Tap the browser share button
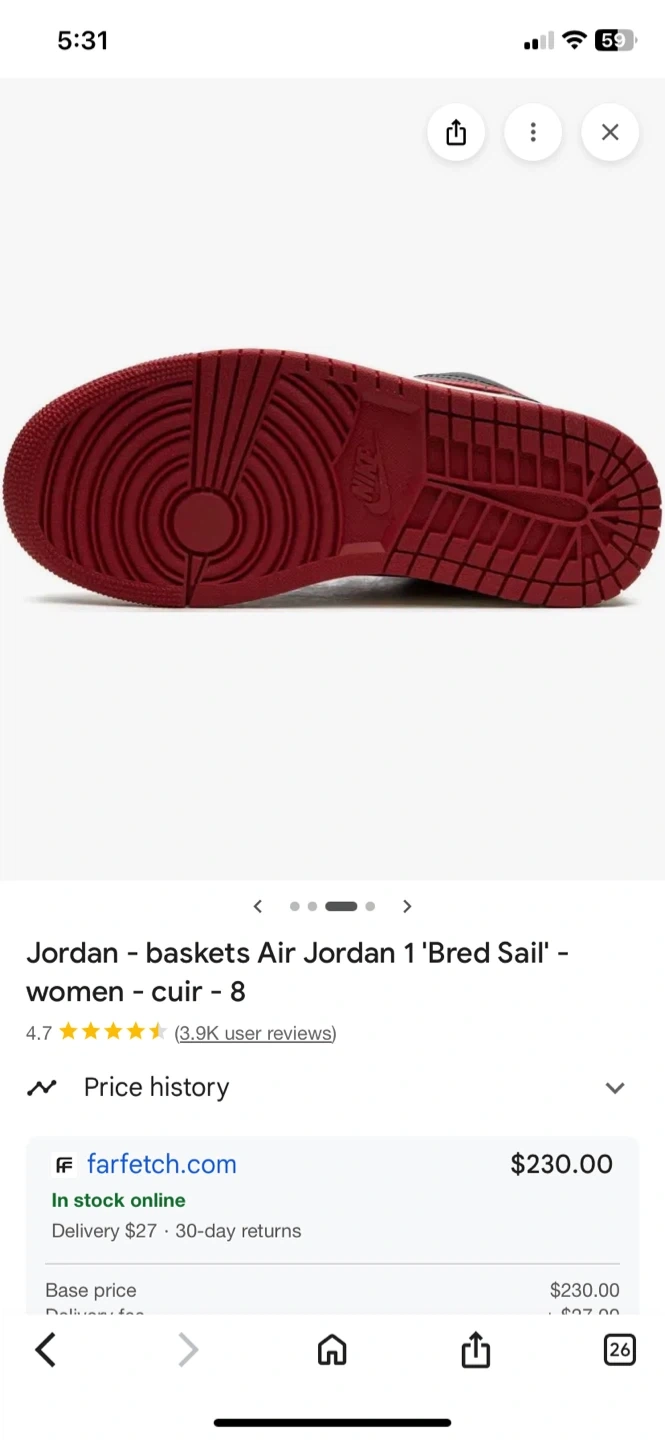Viewport: 665px width, 1440px height. tap(475, 1350)
